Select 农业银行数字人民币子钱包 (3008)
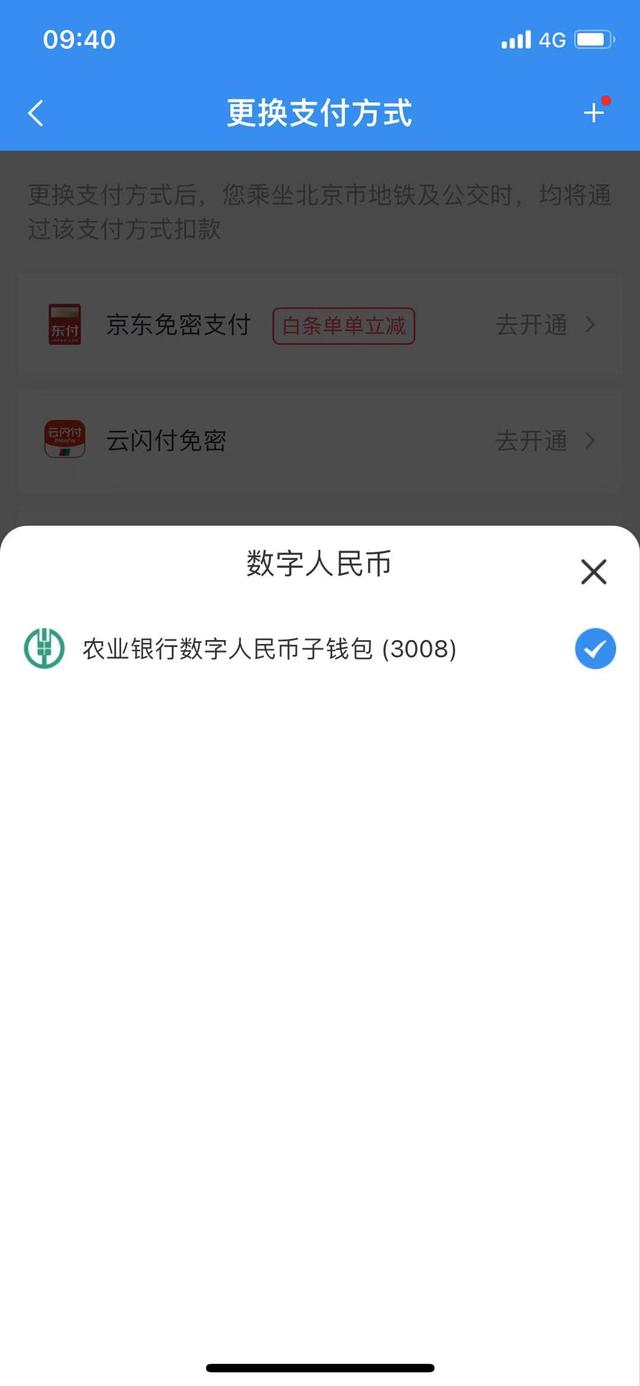 (320, 650)
